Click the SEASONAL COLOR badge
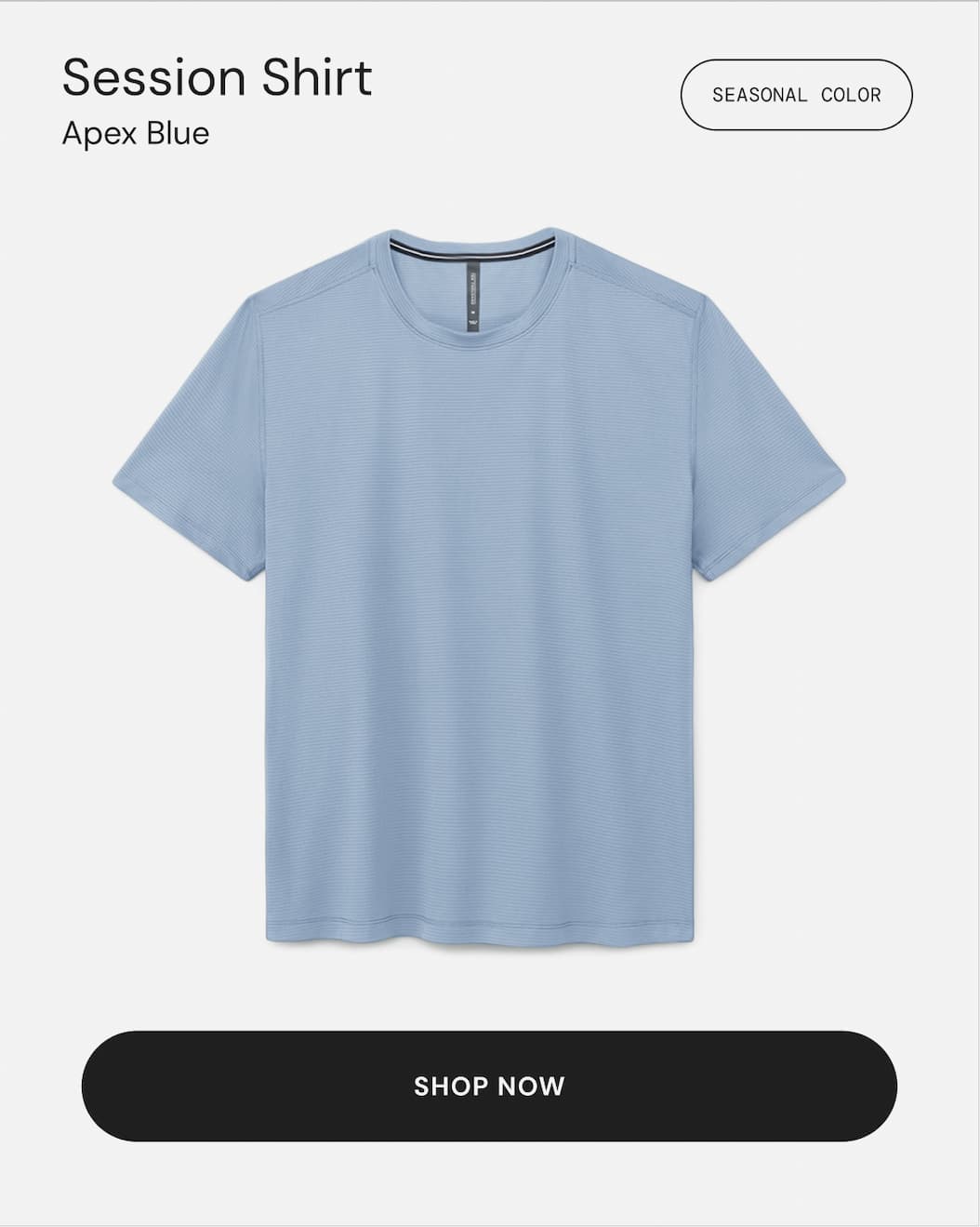 [x=797, y=93]
